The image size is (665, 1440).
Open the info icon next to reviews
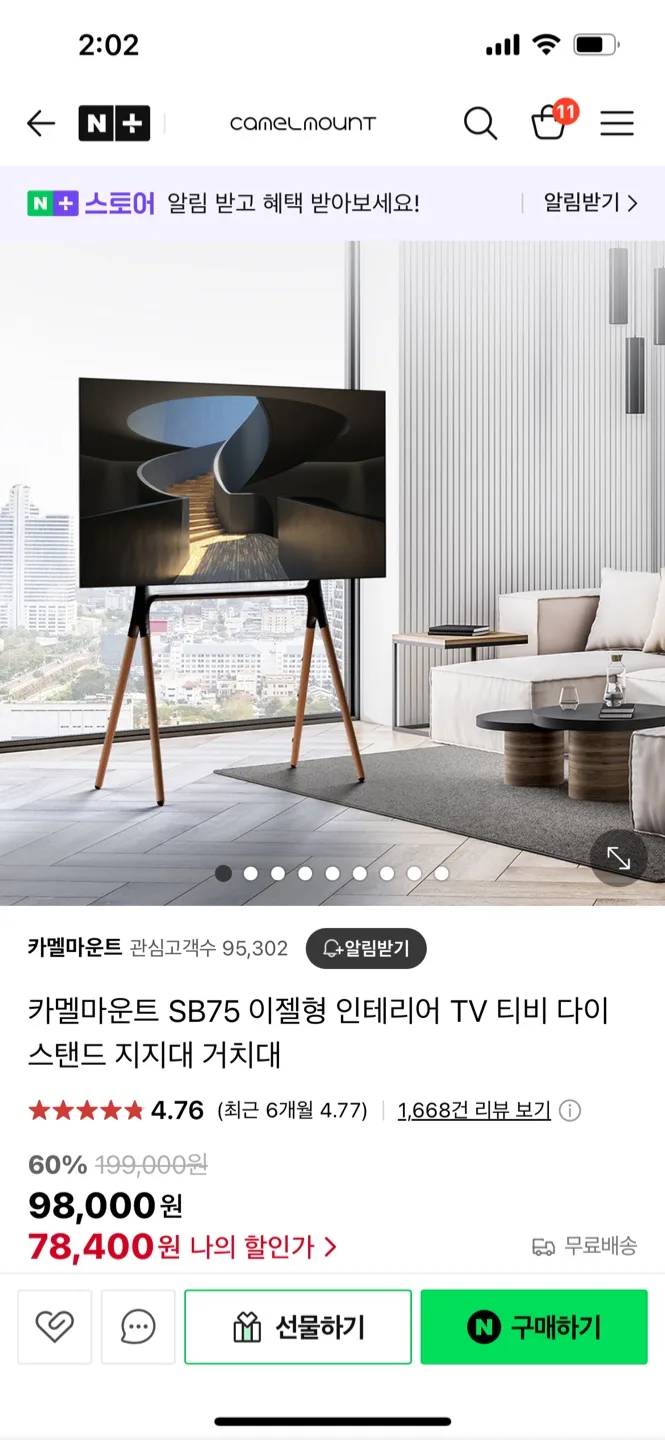[570, 1110]
